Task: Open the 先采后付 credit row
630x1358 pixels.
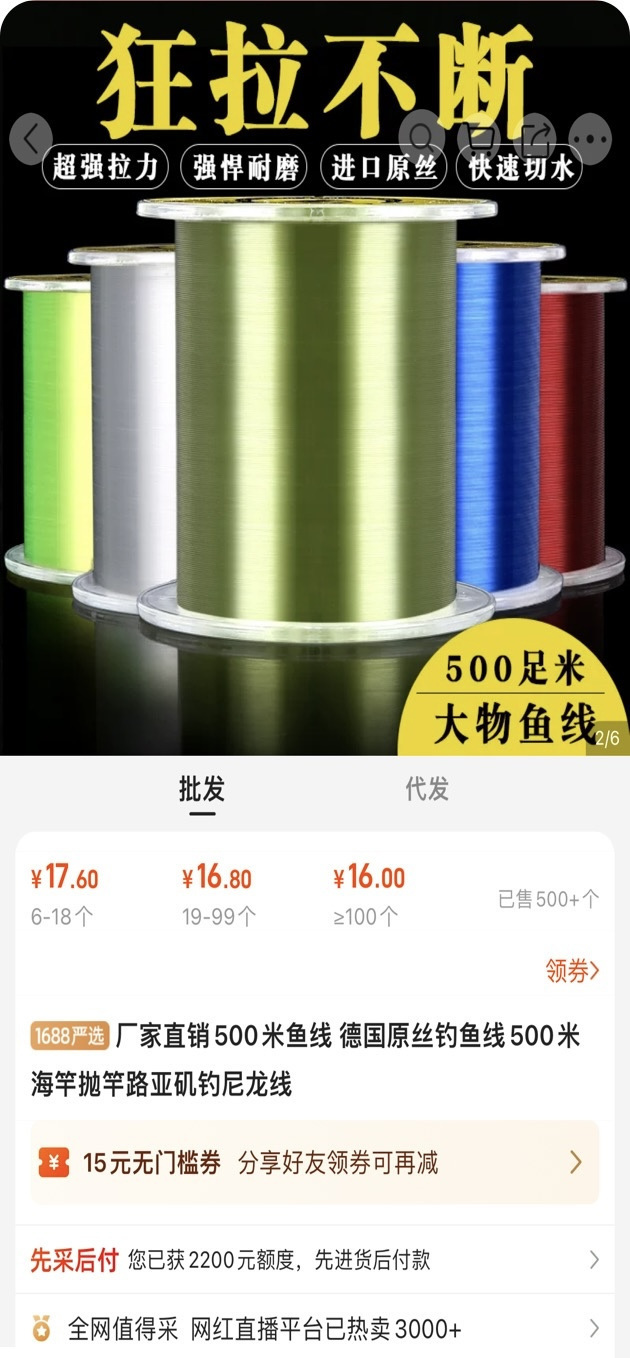Action: [314, 1260]
